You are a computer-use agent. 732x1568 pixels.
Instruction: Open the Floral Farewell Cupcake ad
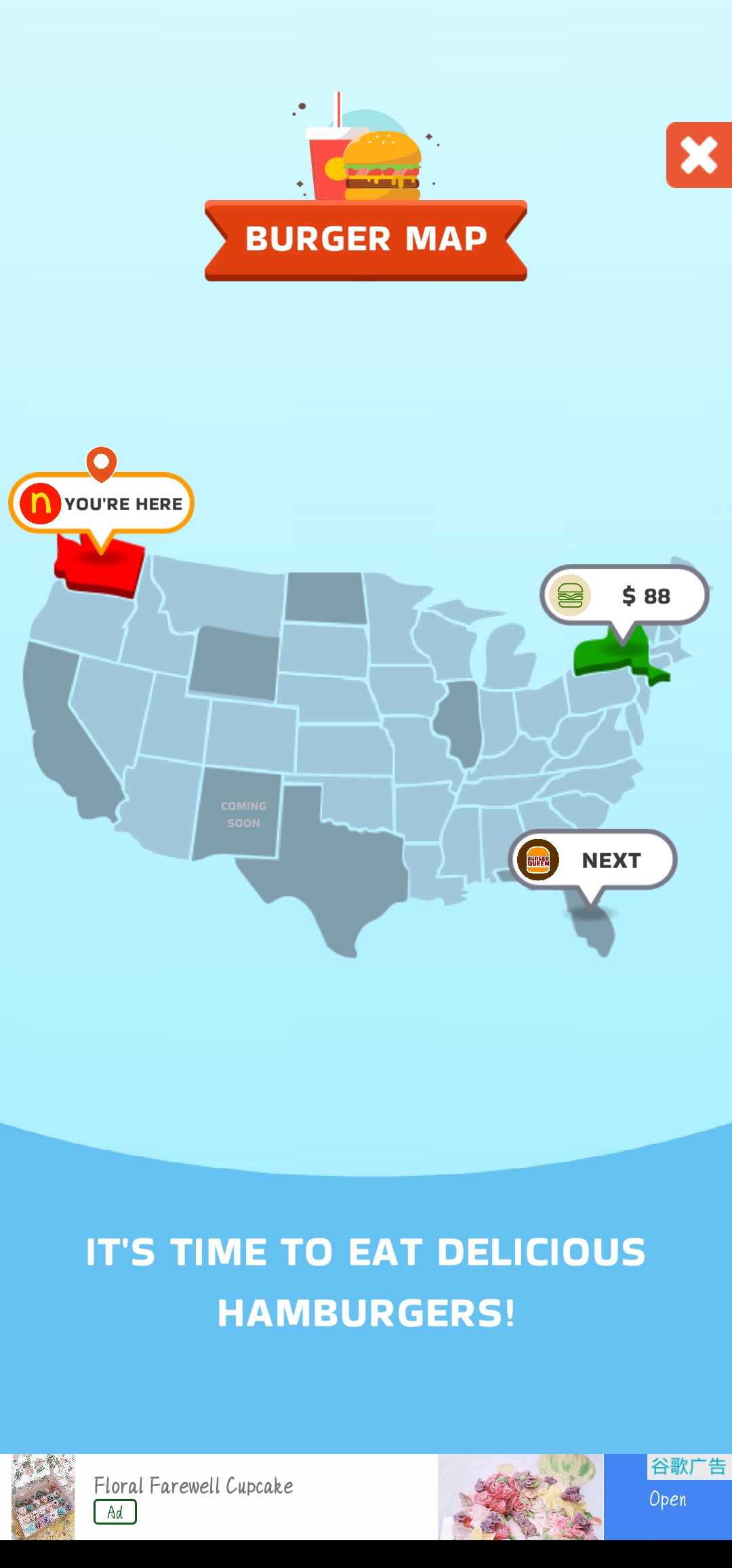(667, 1498)
